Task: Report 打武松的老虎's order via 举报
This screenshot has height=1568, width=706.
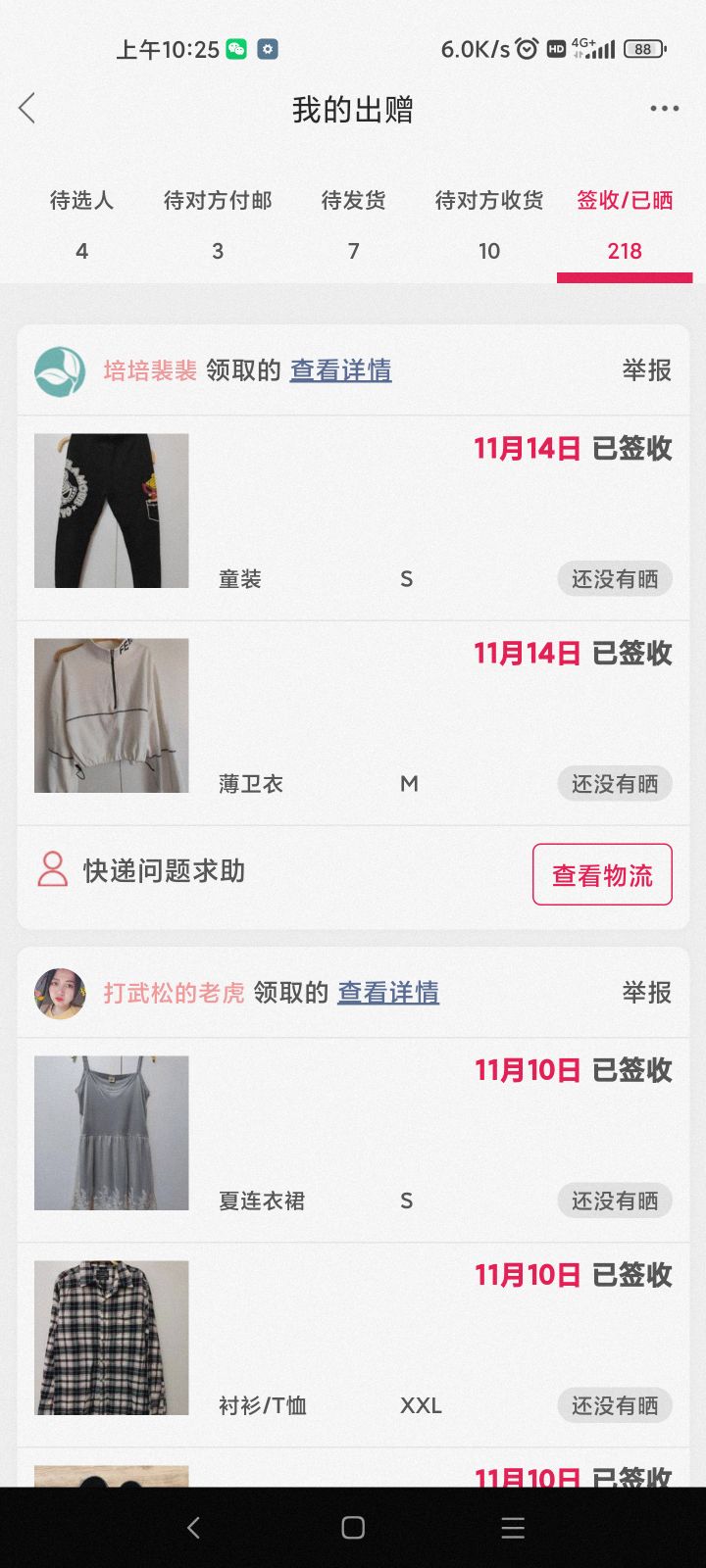Action: [x=647, y=993]
